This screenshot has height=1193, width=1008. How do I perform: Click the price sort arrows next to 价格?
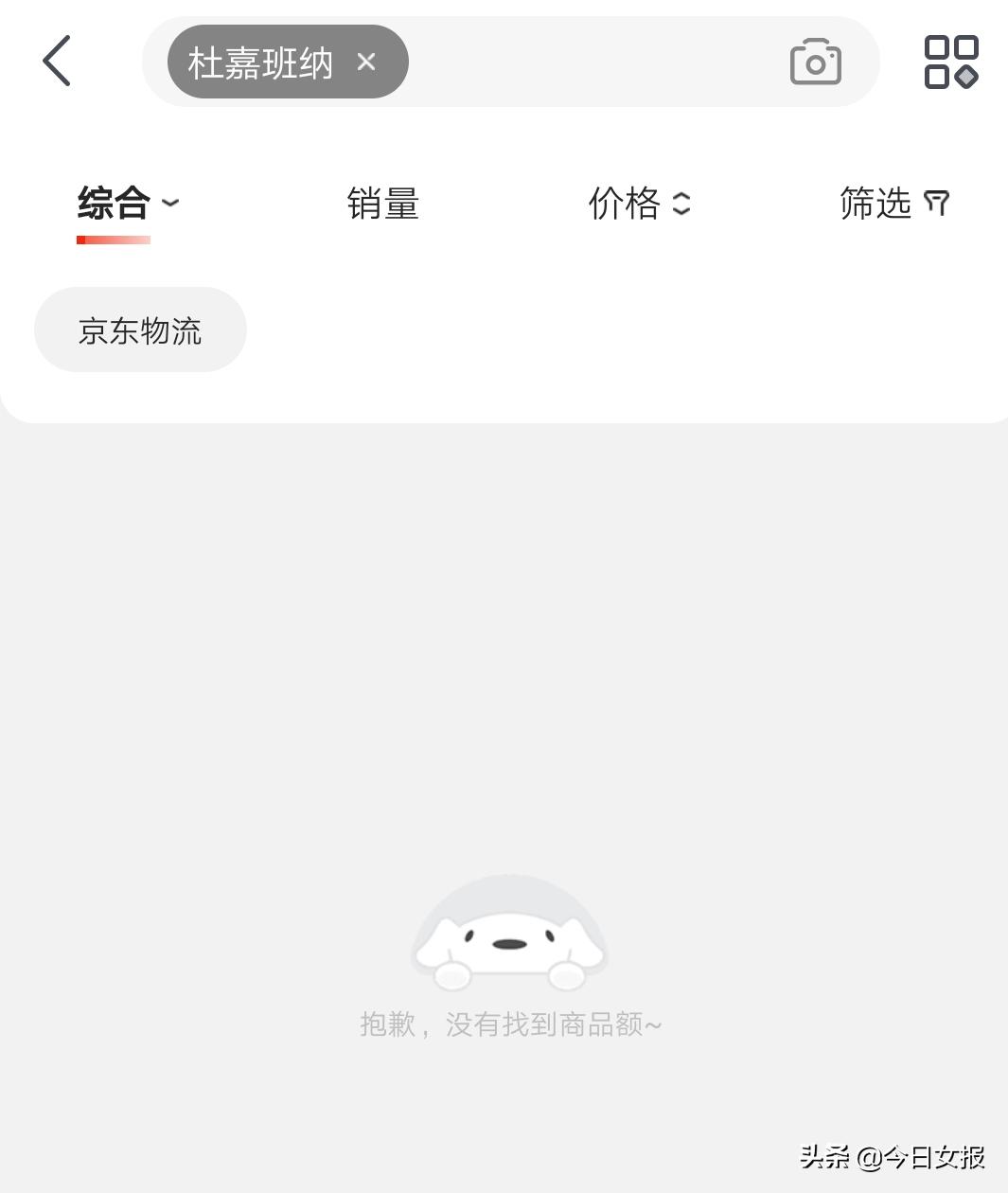(682, 204)
